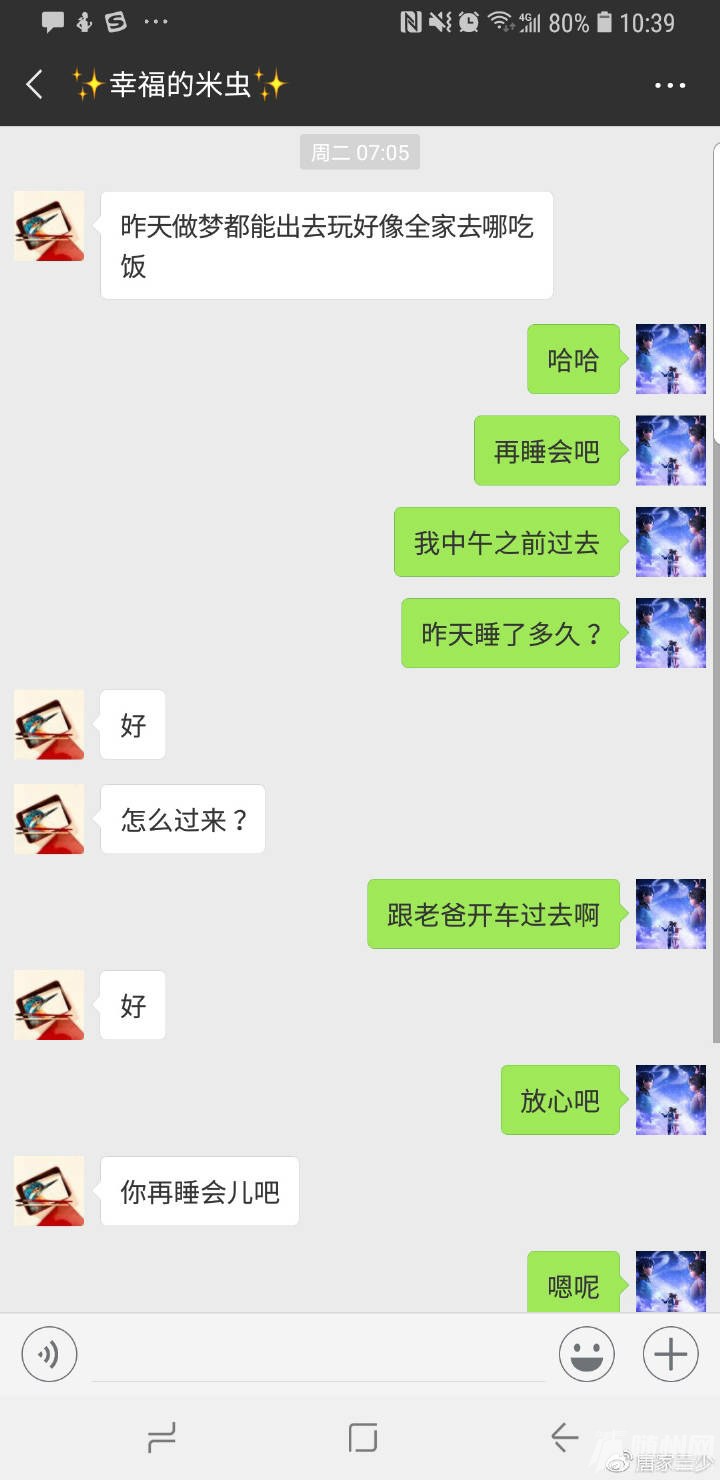Image resolution: width=720 pixels, height=1480 pixels.
Task: Tap the system back navigation button
Action: click(x=564, y=1438)
